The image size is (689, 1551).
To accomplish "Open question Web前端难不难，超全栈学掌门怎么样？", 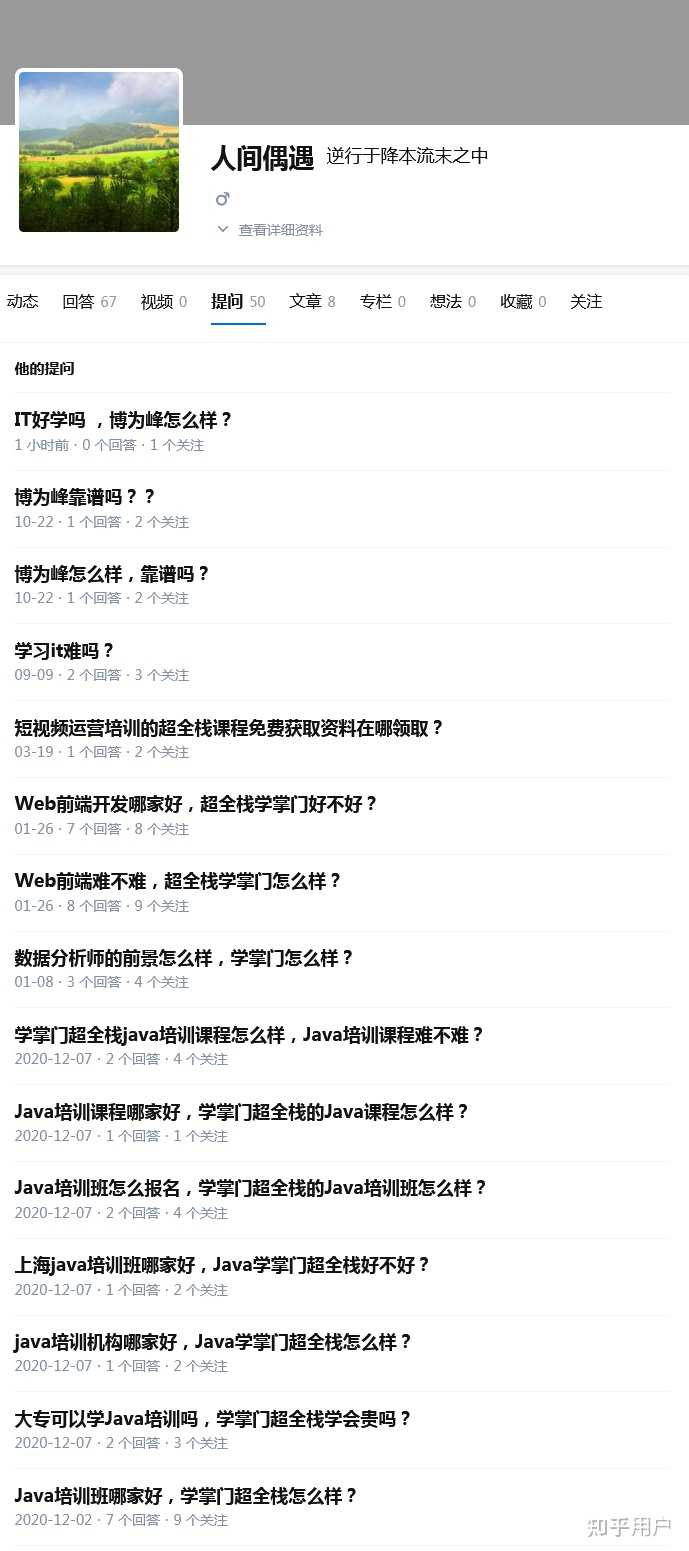I will tap(178, 881).
